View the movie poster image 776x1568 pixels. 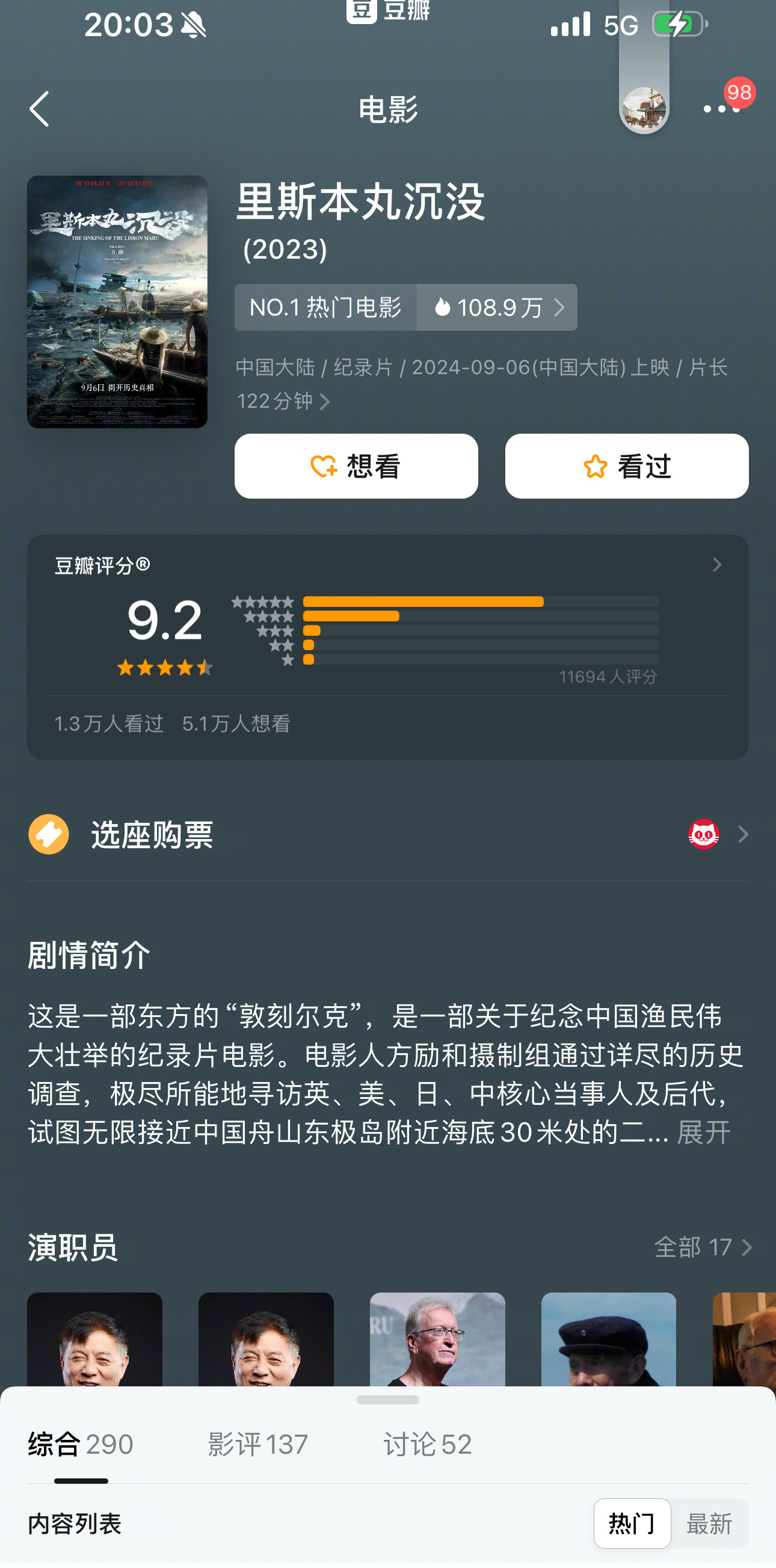click(117, 302)
